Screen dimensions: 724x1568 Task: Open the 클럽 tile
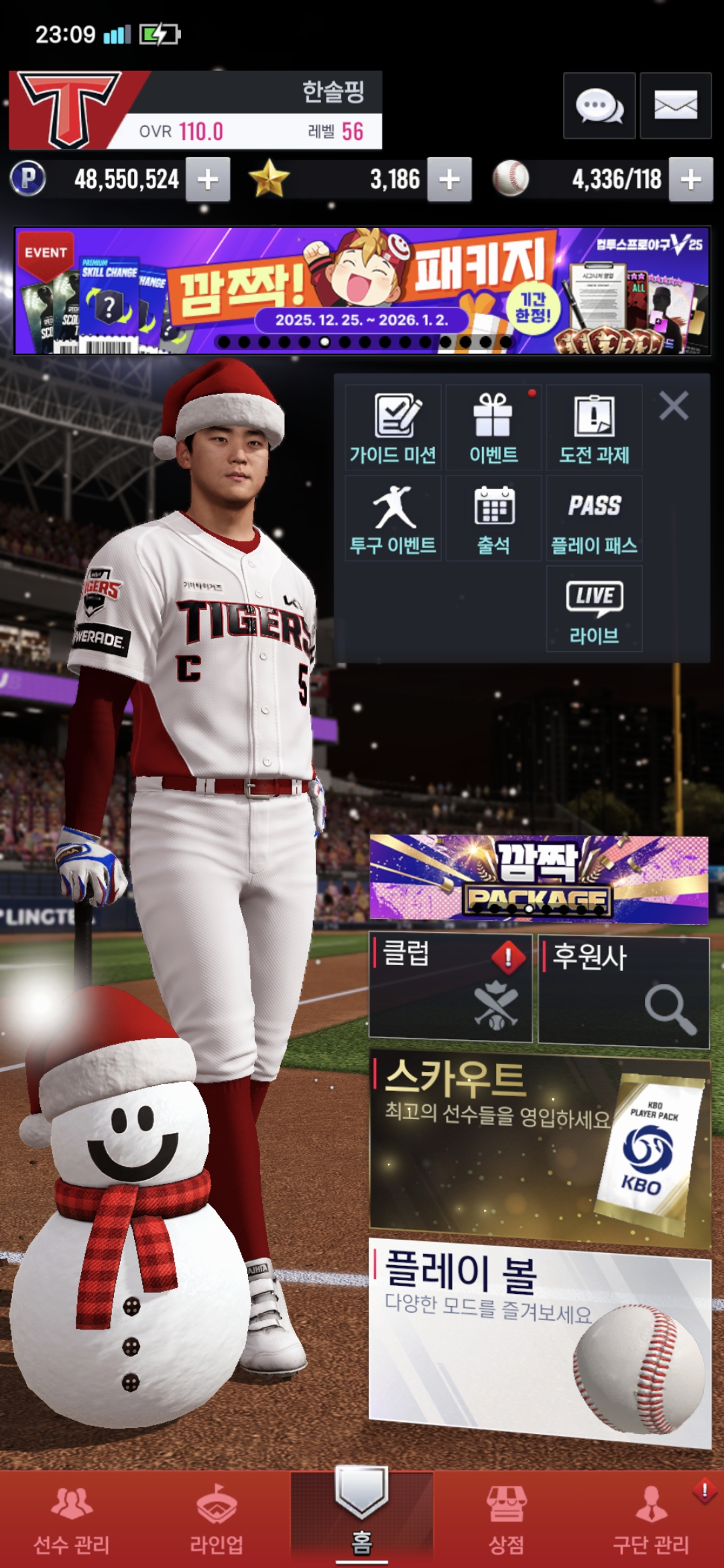(x=450, y=988)
